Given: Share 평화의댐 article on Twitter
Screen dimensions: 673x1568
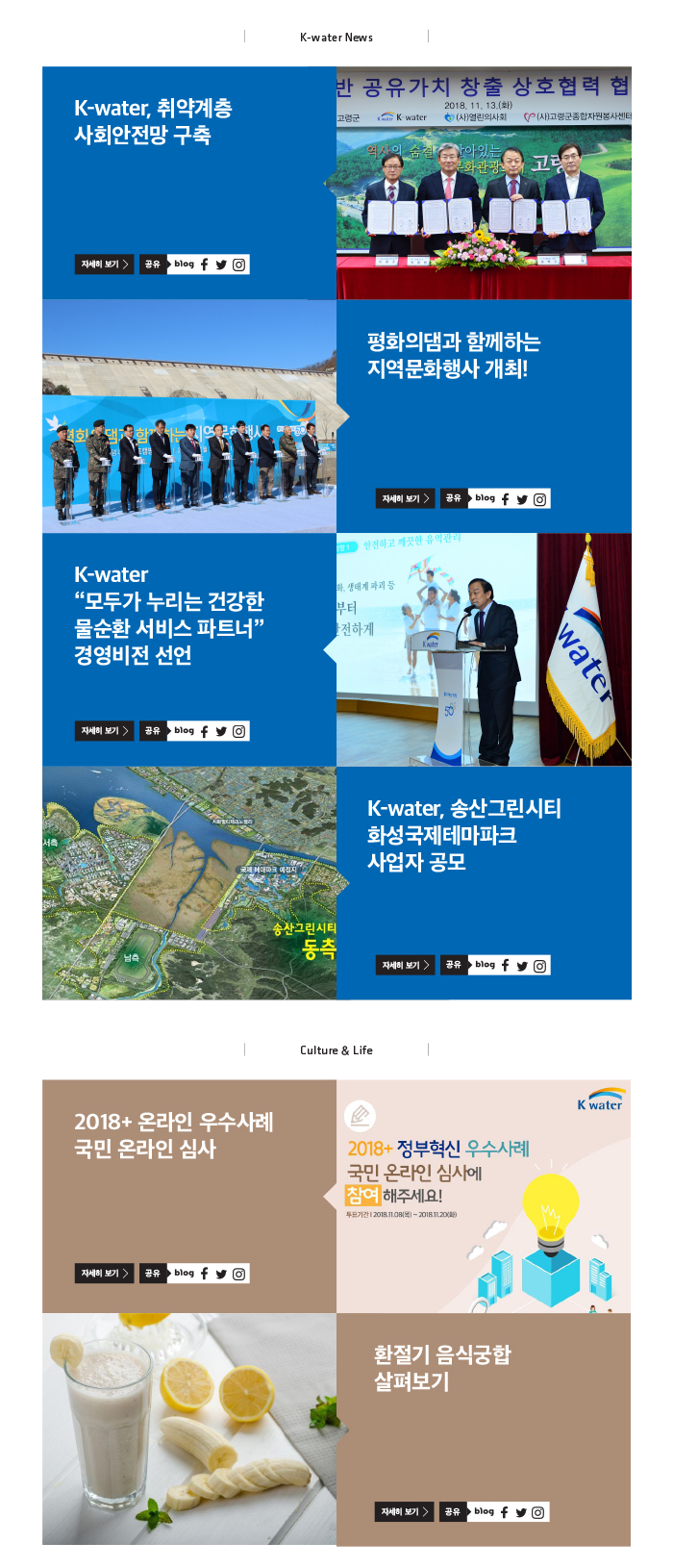Looking at the screenshot, I should pos(522,499).
